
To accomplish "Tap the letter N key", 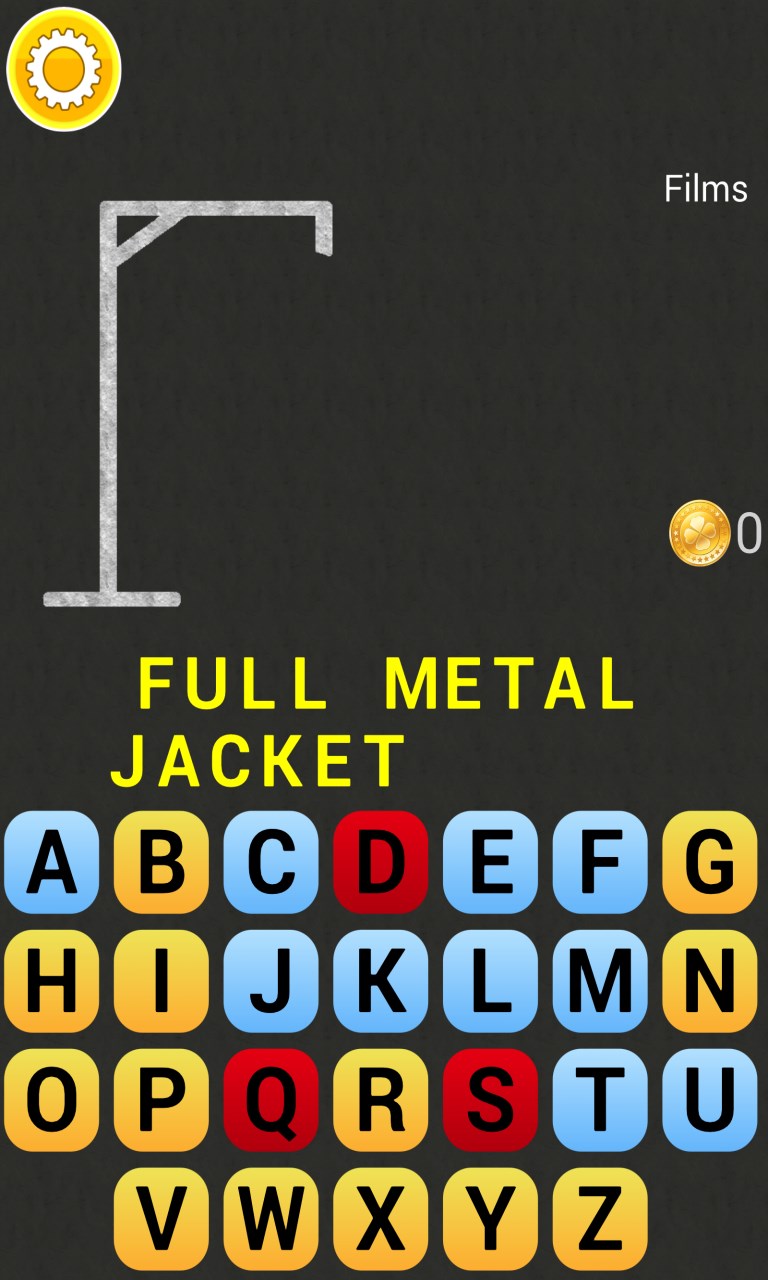I will pos(710,980).
